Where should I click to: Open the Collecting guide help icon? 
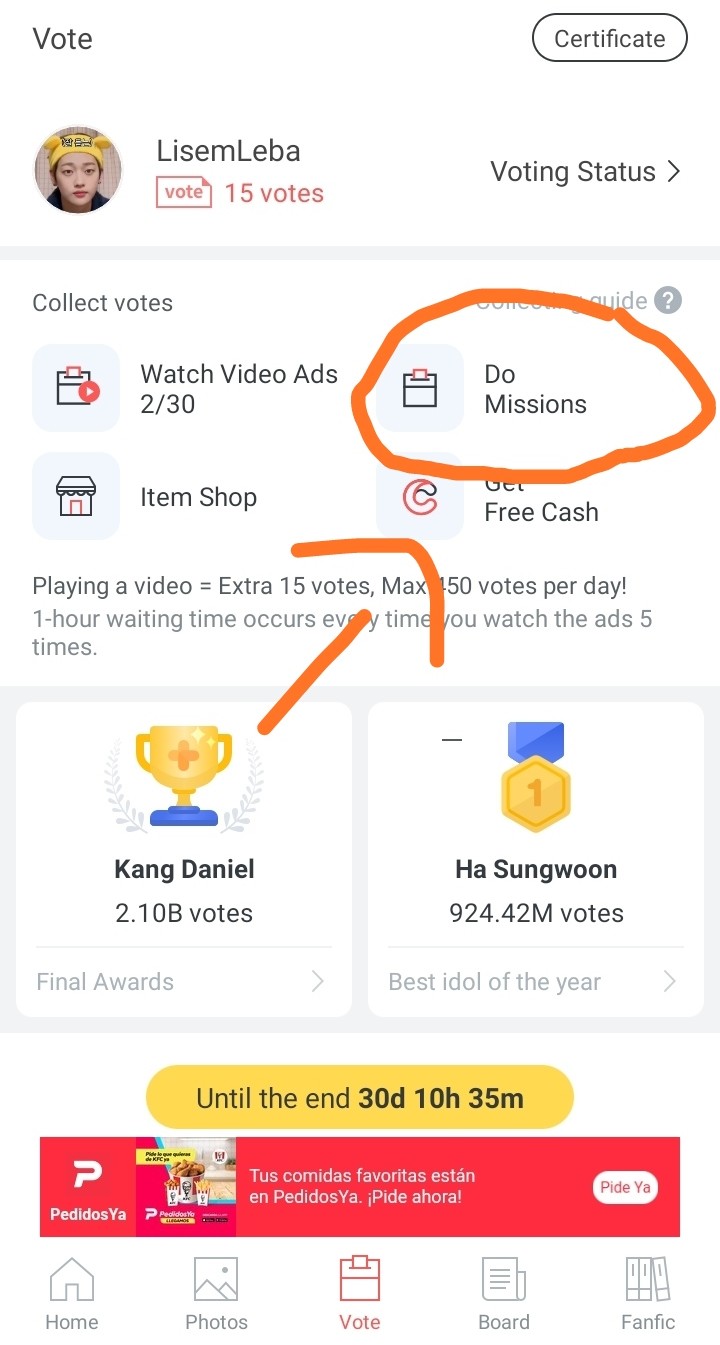668,300
